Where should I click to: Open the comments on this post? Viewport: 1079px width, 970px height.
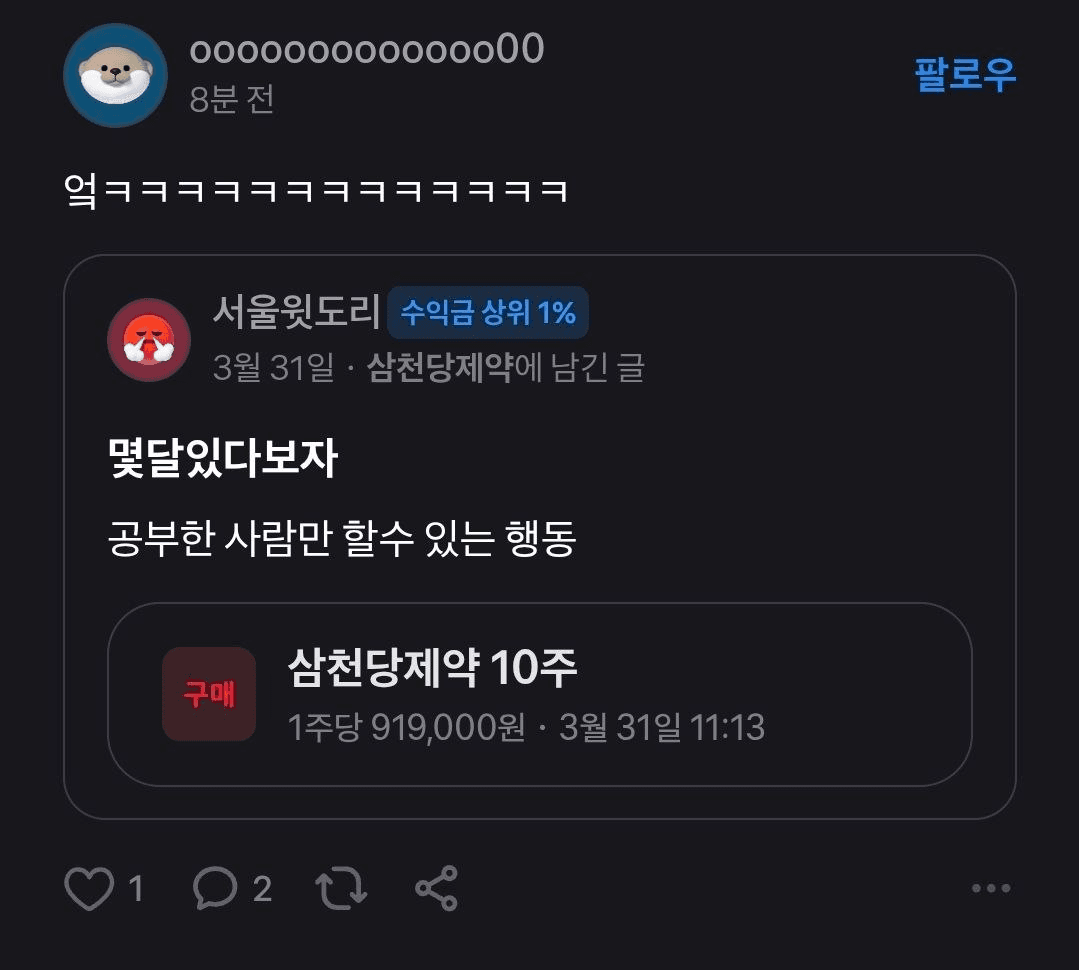(215, 888)
